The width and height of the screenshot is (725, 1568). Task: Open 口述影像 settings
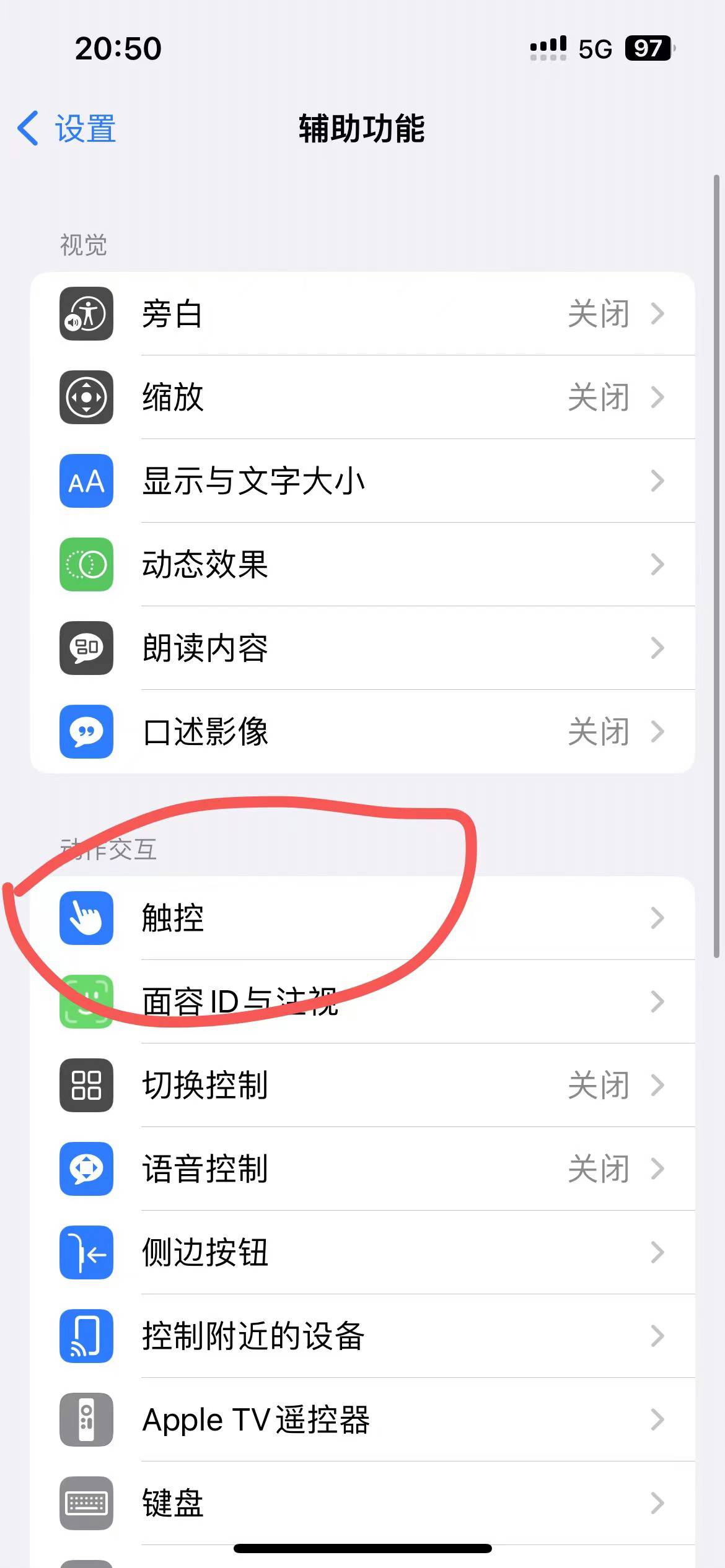[362, 731]
